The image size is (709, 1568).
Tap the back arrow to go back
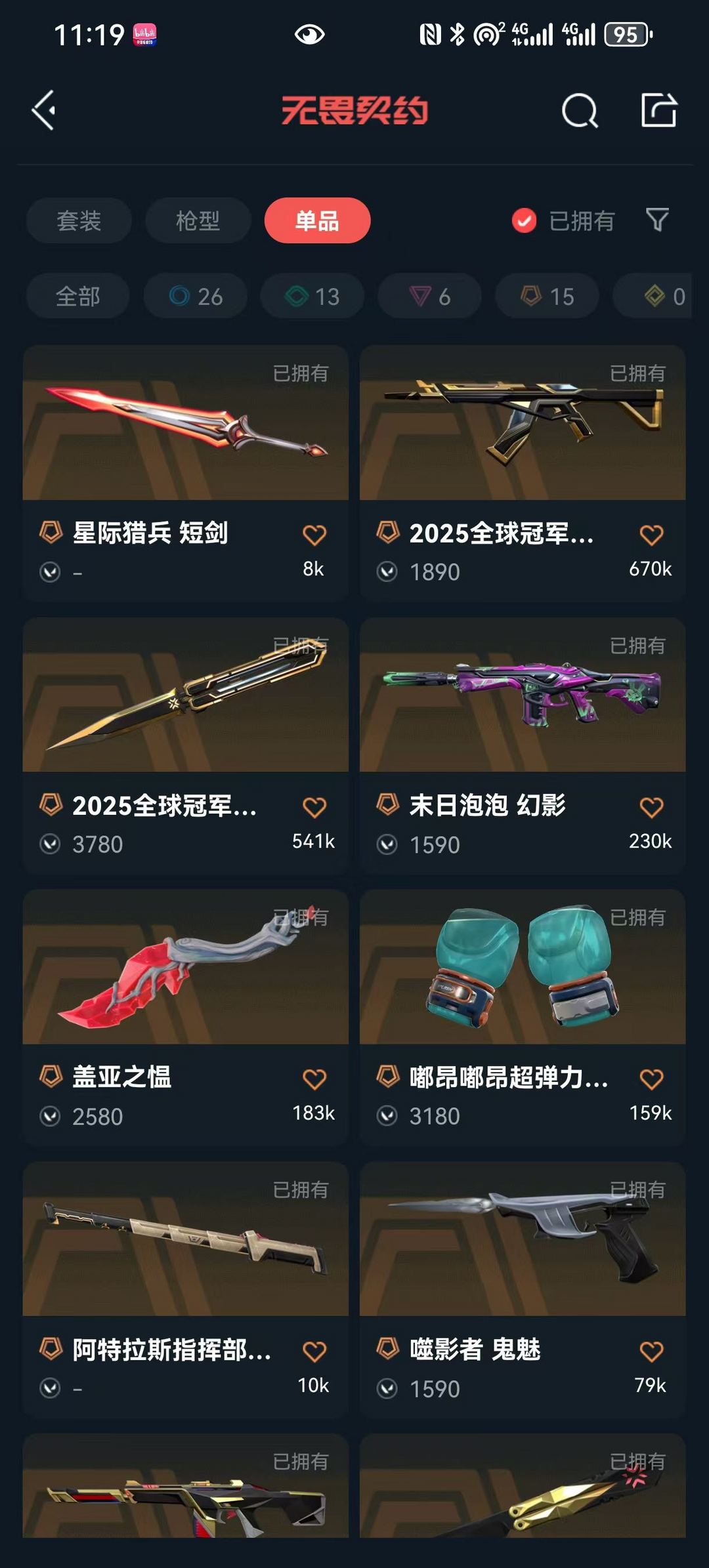pyautogui.click(x=44, y=112)
